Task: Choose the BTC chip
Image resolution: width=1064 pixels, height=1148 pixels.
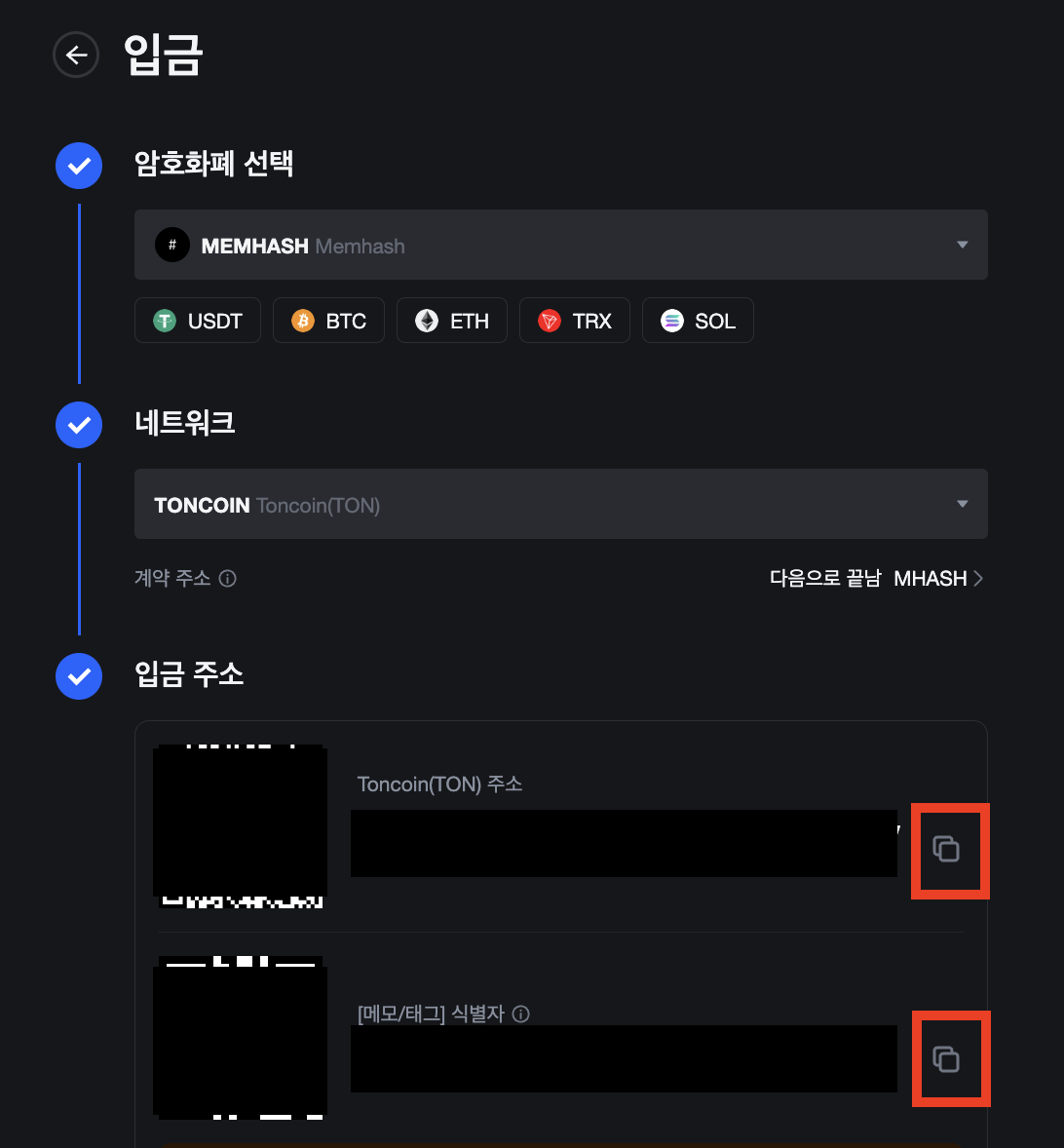Action: pos(328,321)
